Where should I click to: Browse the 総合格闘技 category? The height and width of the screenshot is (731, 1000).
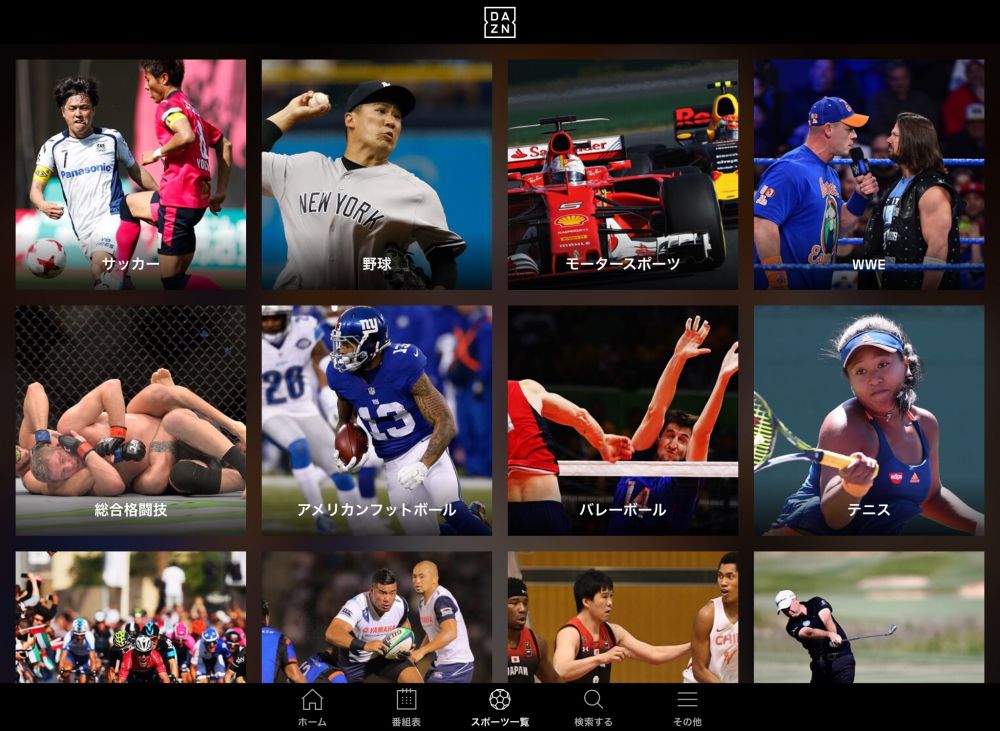tap(130, 420)
